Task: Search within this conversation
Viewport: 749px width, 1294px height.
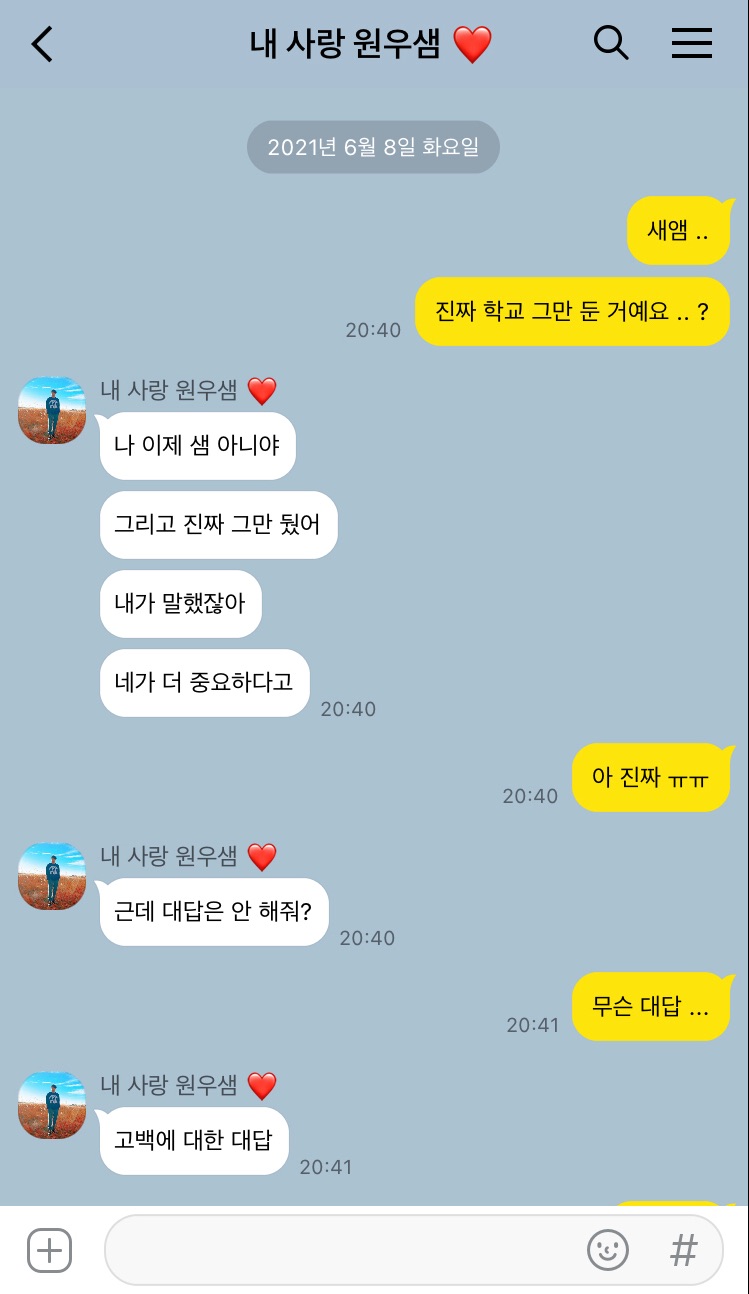Action: point(610,43)
